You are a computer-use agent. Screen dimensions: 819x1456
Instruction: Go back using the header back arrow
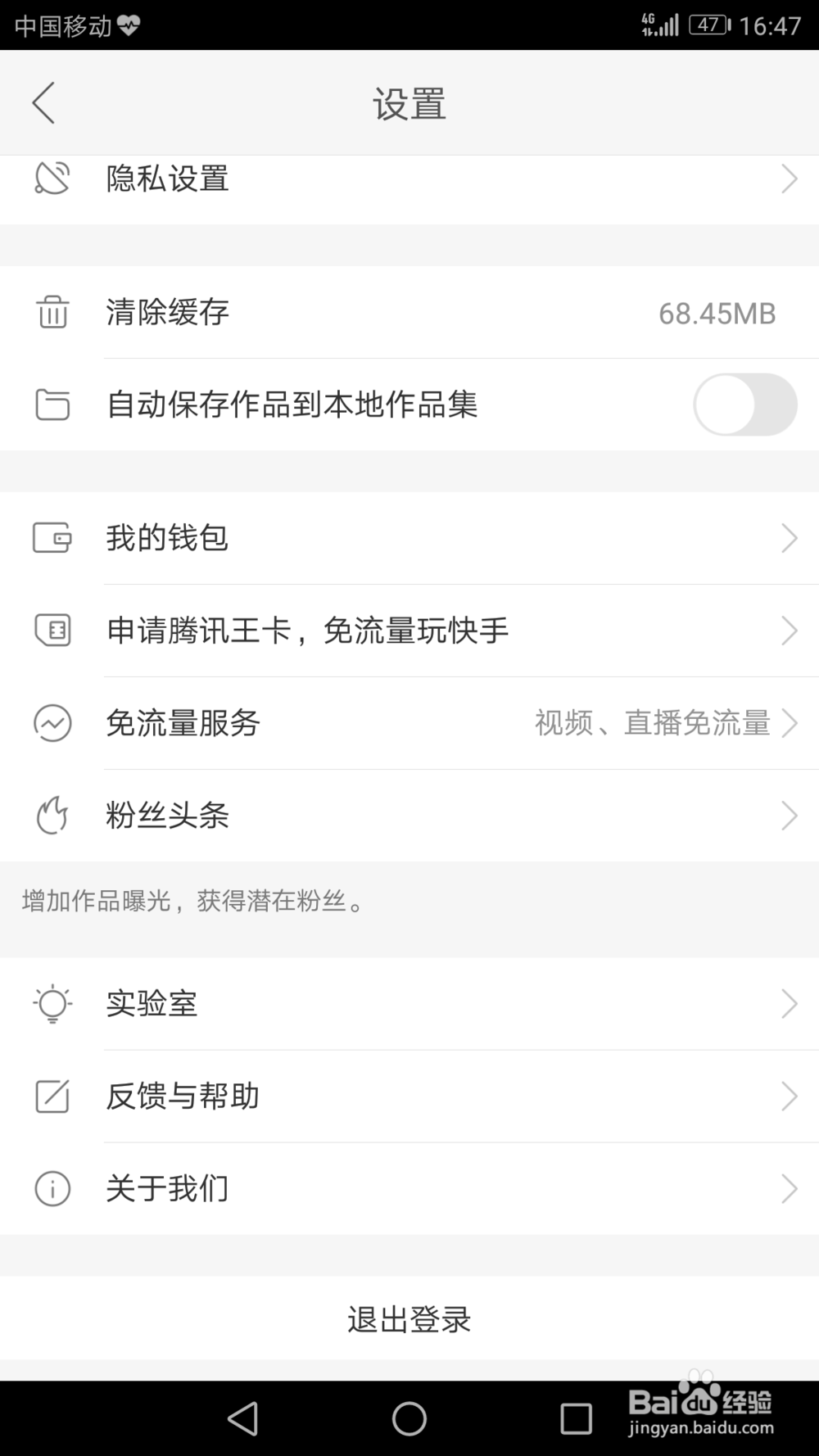point(43,103)
